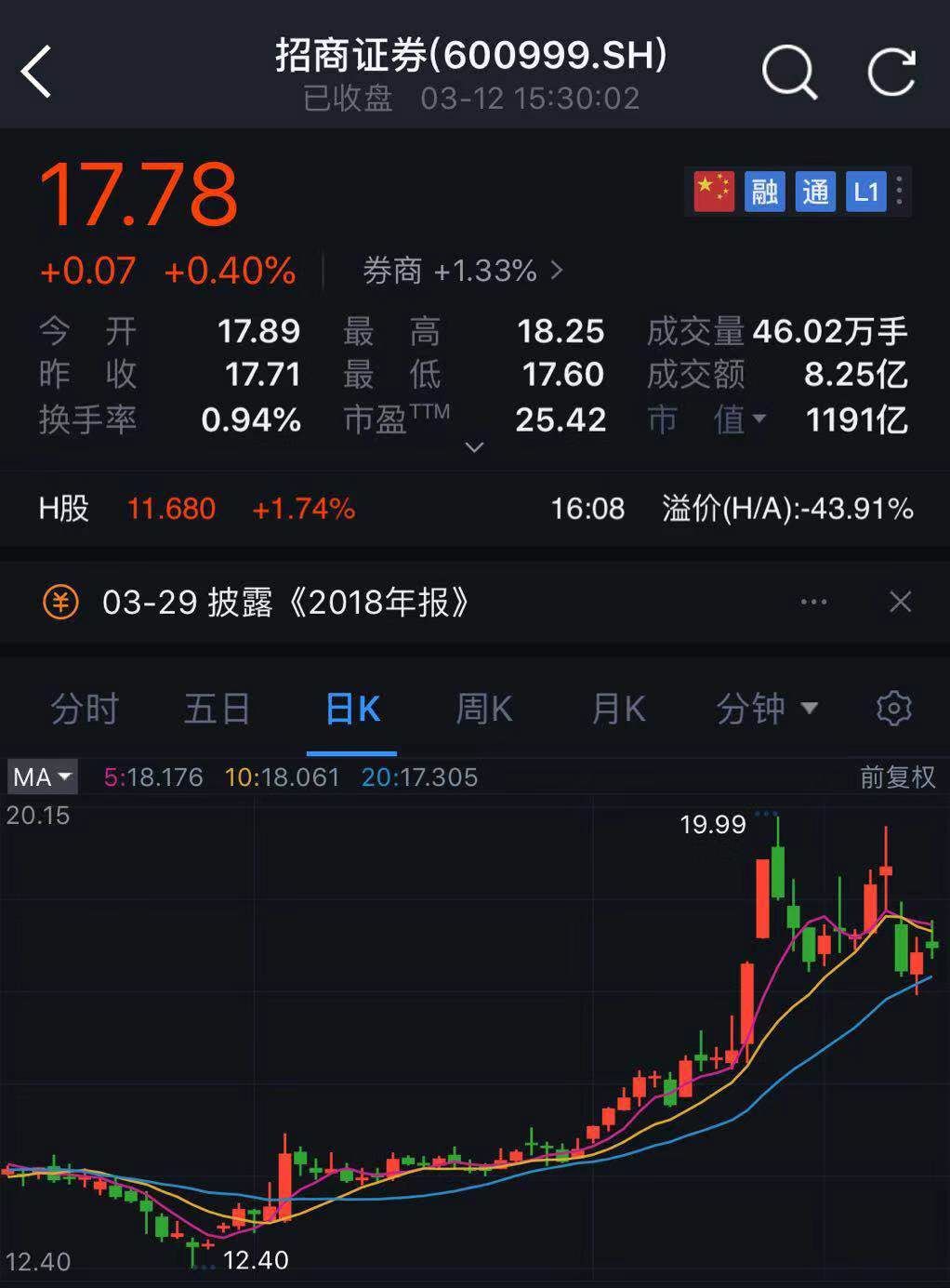Expand more quote details chevron
Viewport: 950px width, 1288px height.
(474, 448)
